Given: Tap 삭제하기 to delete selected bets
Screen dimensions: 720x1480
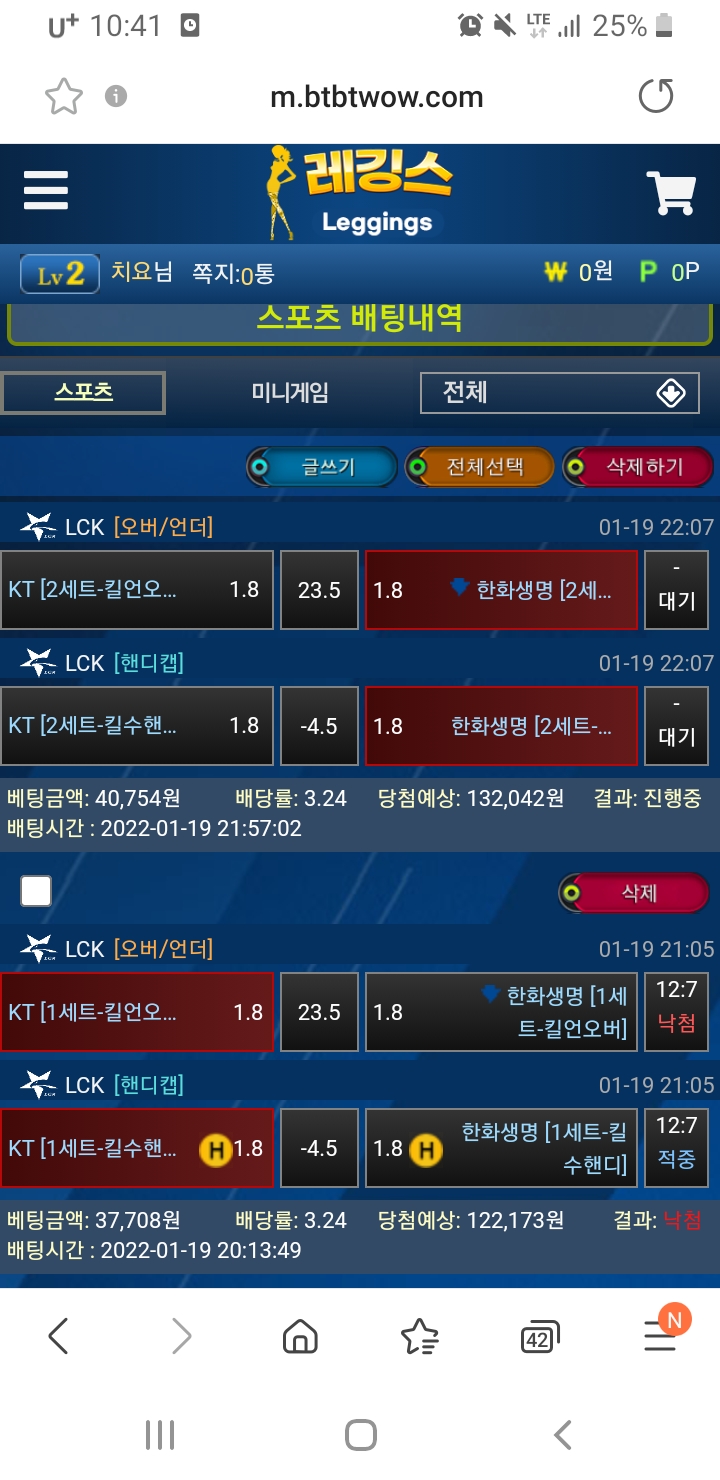Looking at the screenshot, I should (638, 467).
